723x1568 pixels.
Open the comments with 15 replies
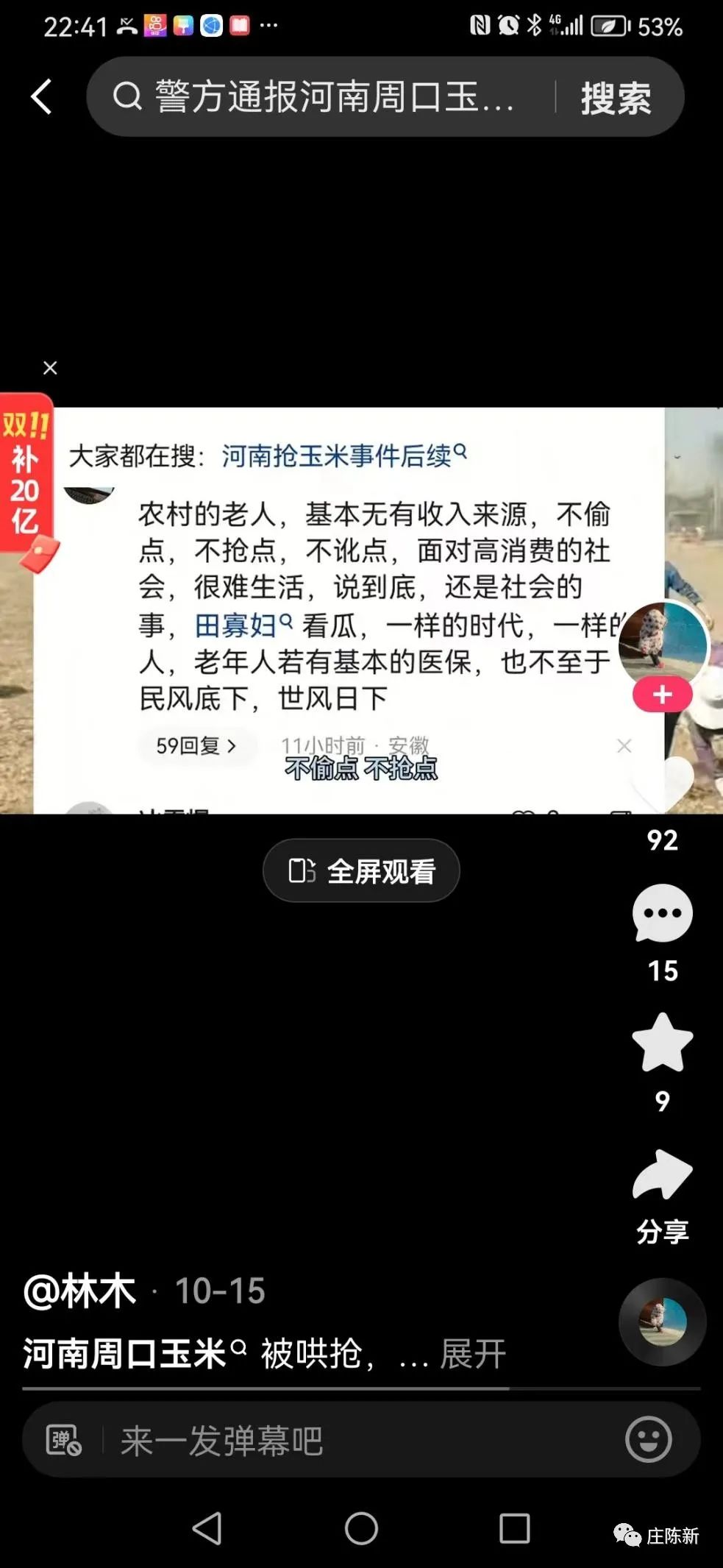click(x=662, y=914)
